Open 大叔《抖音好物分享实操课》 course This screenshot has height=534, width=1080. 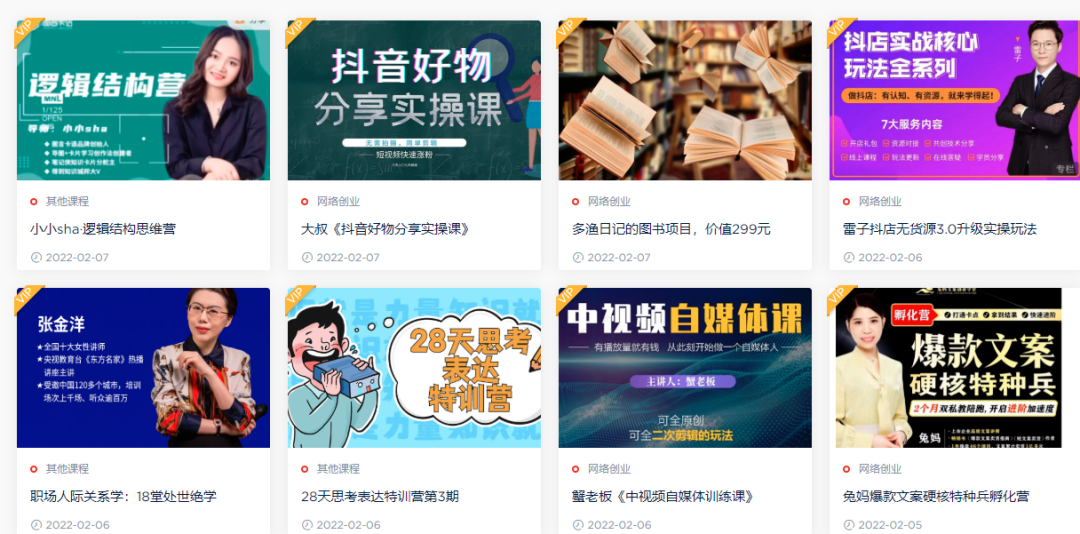tap(385, 229)
